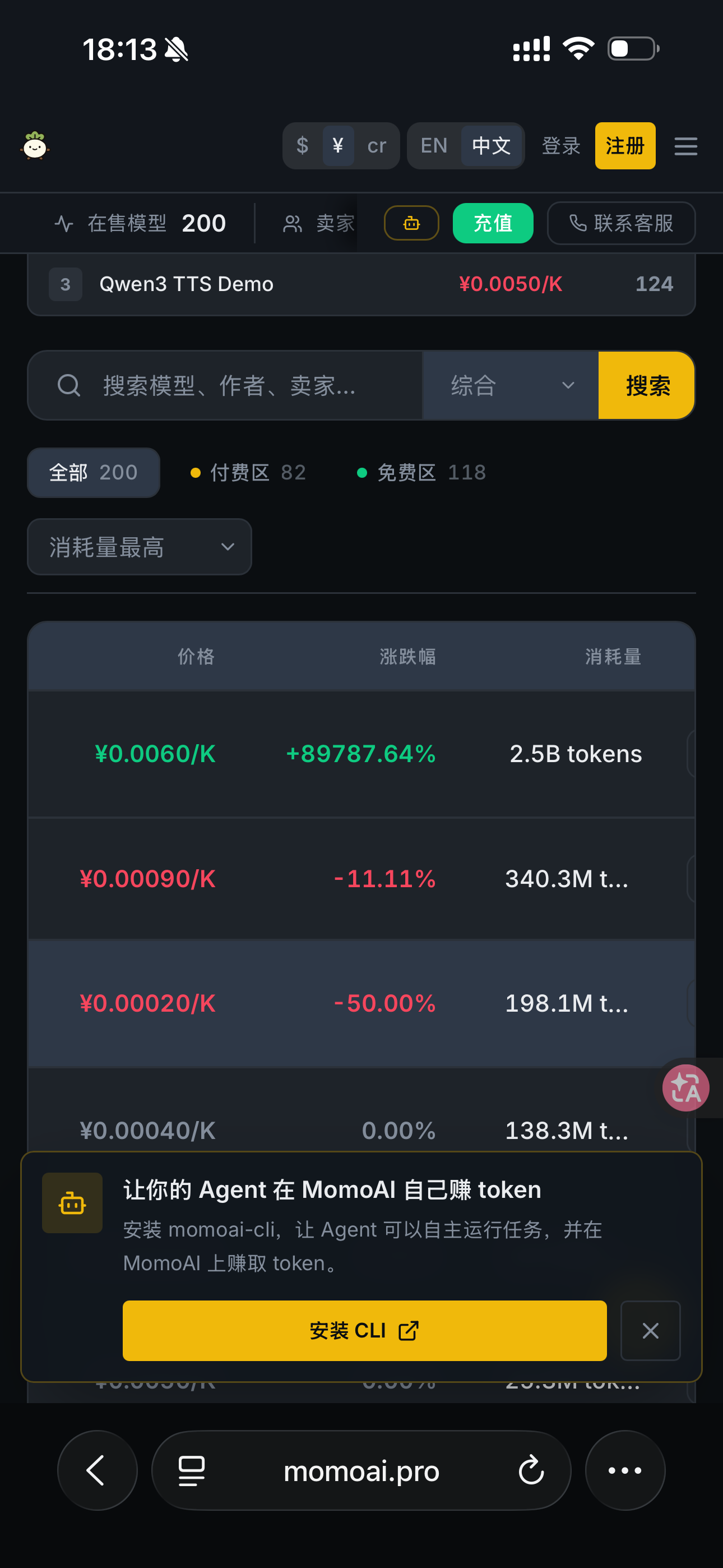The height and width of the screenshot is (1568, 723).
Task: Switch language to EN
Action: point(434,146)
